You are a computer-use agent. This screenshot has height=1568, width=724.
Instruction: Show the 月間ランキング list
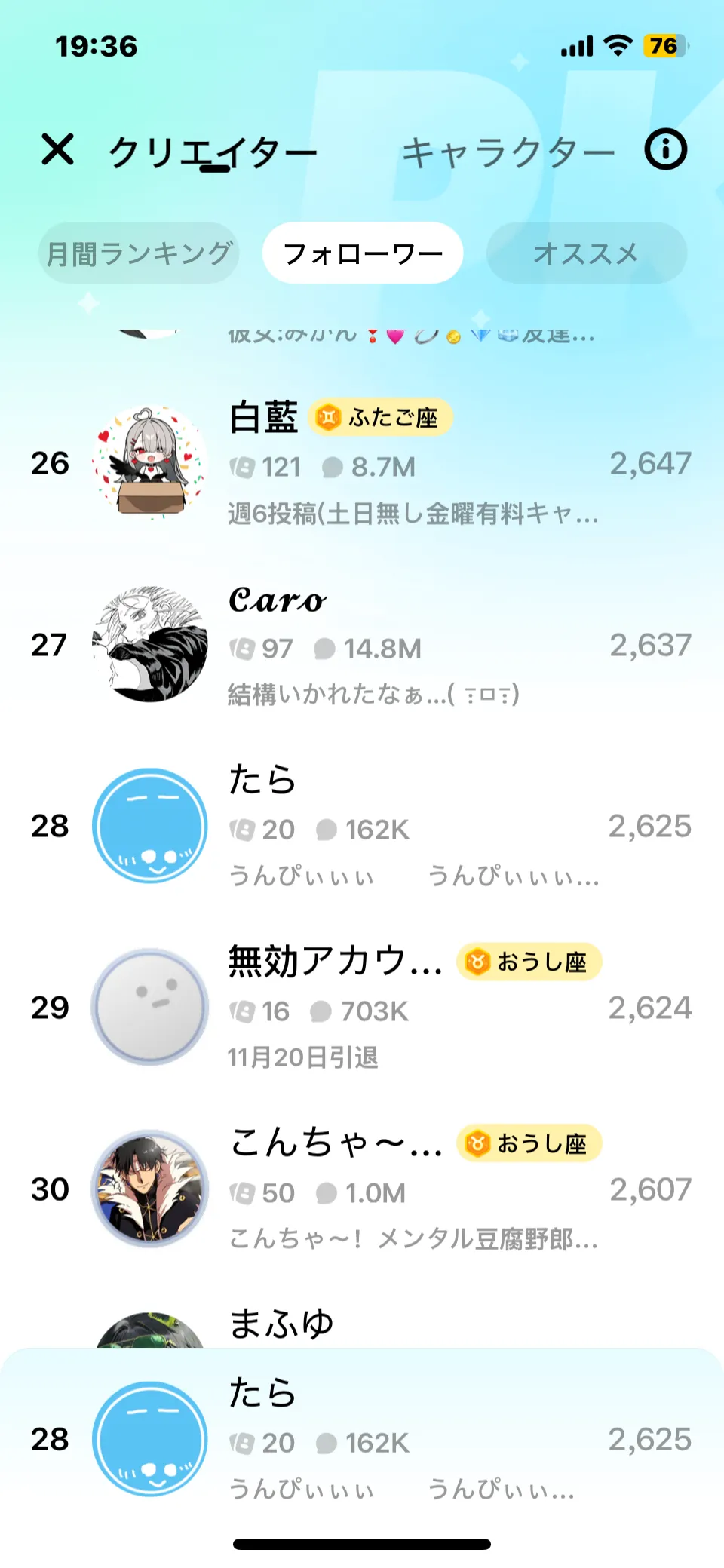[x=139, y=253]
